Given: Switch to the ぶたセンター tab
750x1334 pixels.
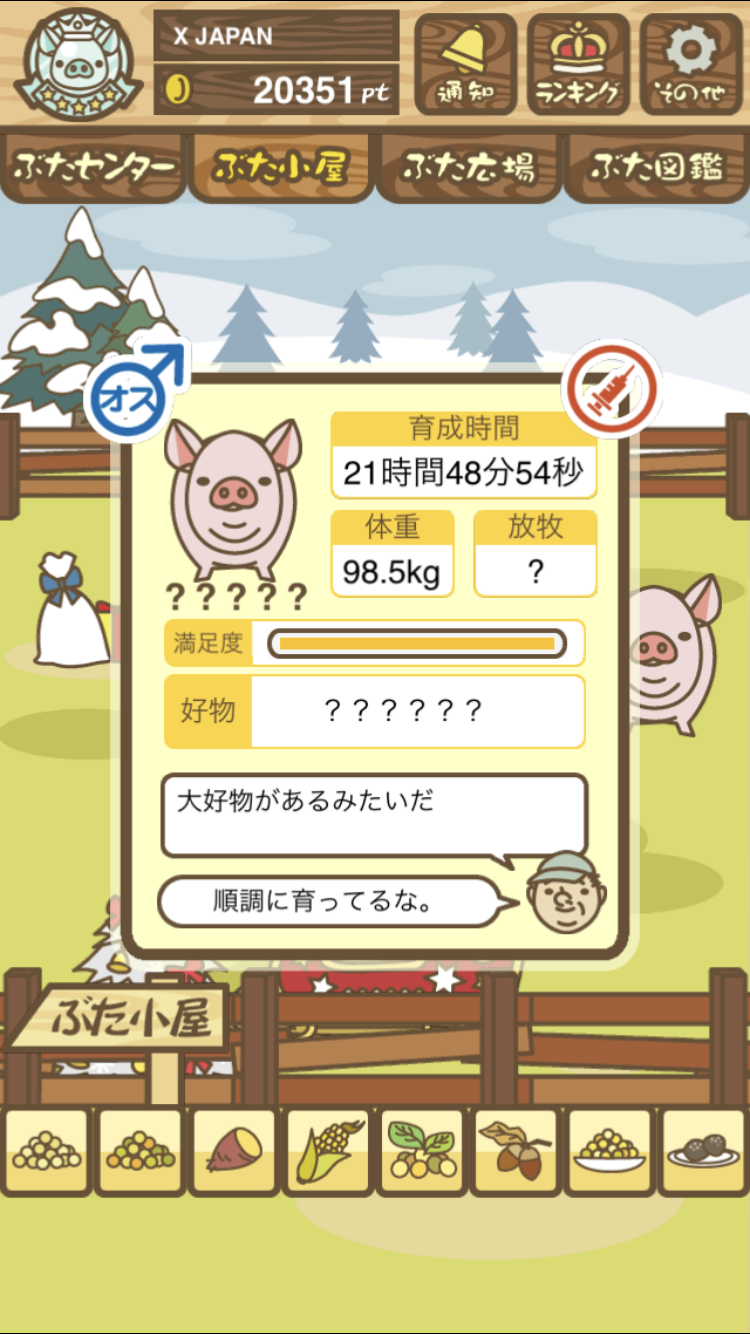Looking at the screenshot, I should tap(95, 167).
